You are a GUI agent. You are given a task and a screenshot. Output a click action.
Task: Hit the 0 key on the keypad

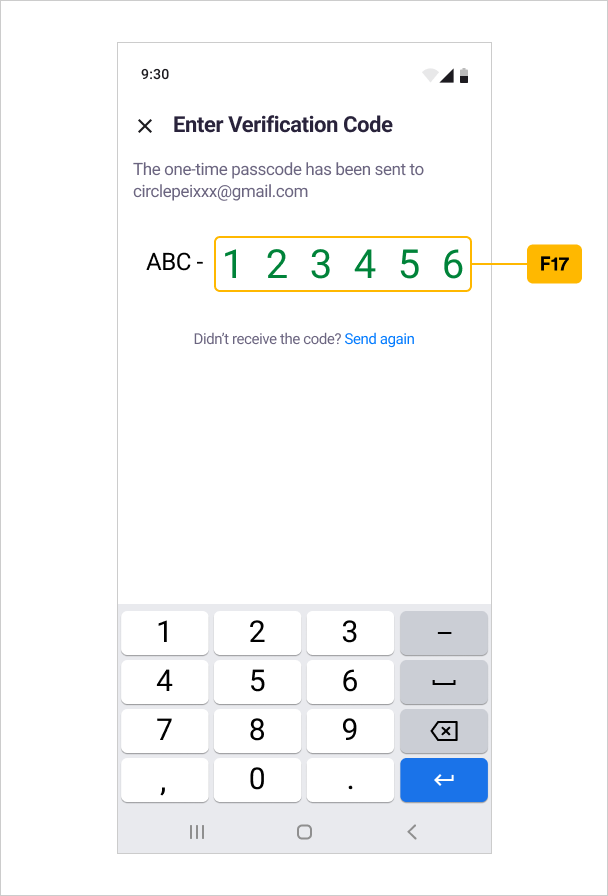(257, 779)
